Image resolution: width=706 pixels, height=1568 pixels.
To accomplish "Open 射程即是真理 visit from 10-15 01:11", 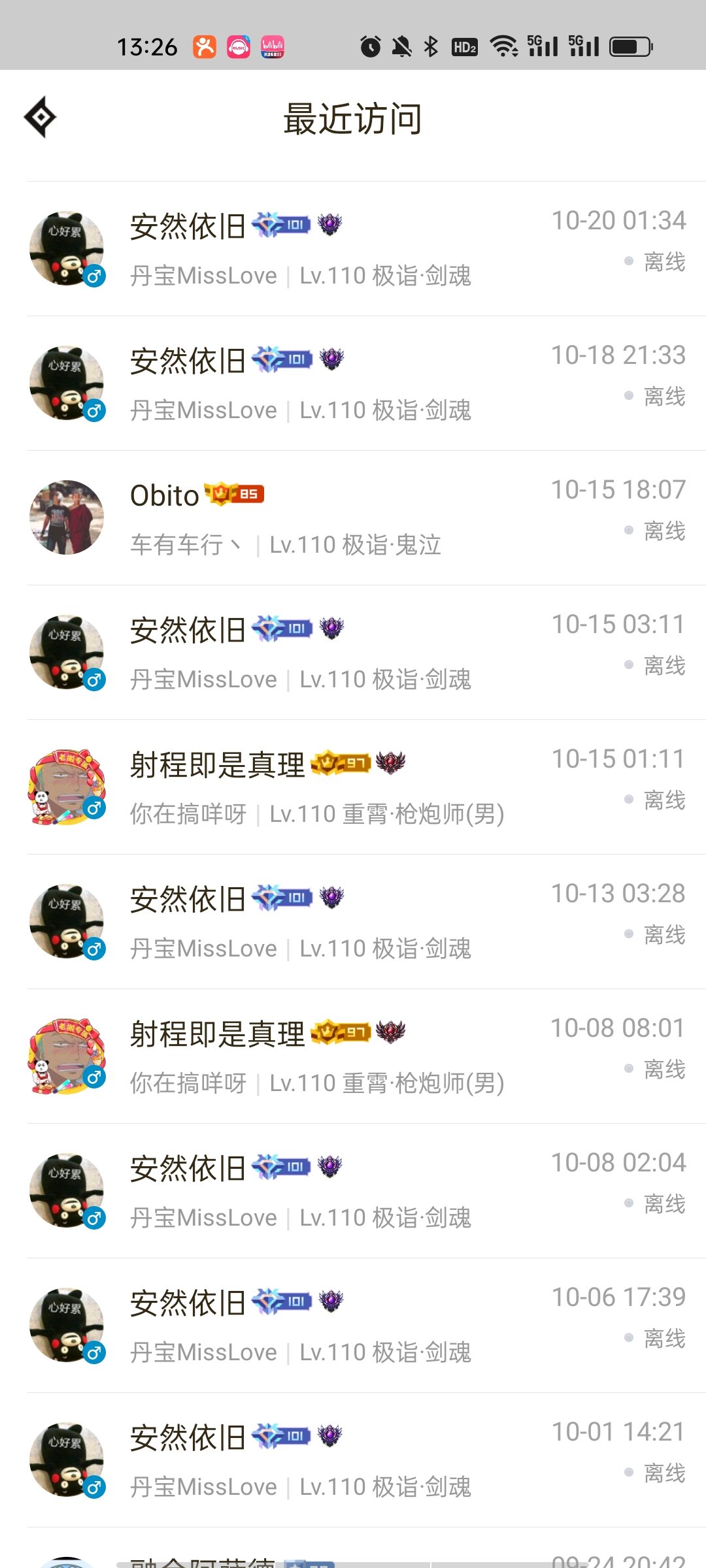I will (353, 787).
